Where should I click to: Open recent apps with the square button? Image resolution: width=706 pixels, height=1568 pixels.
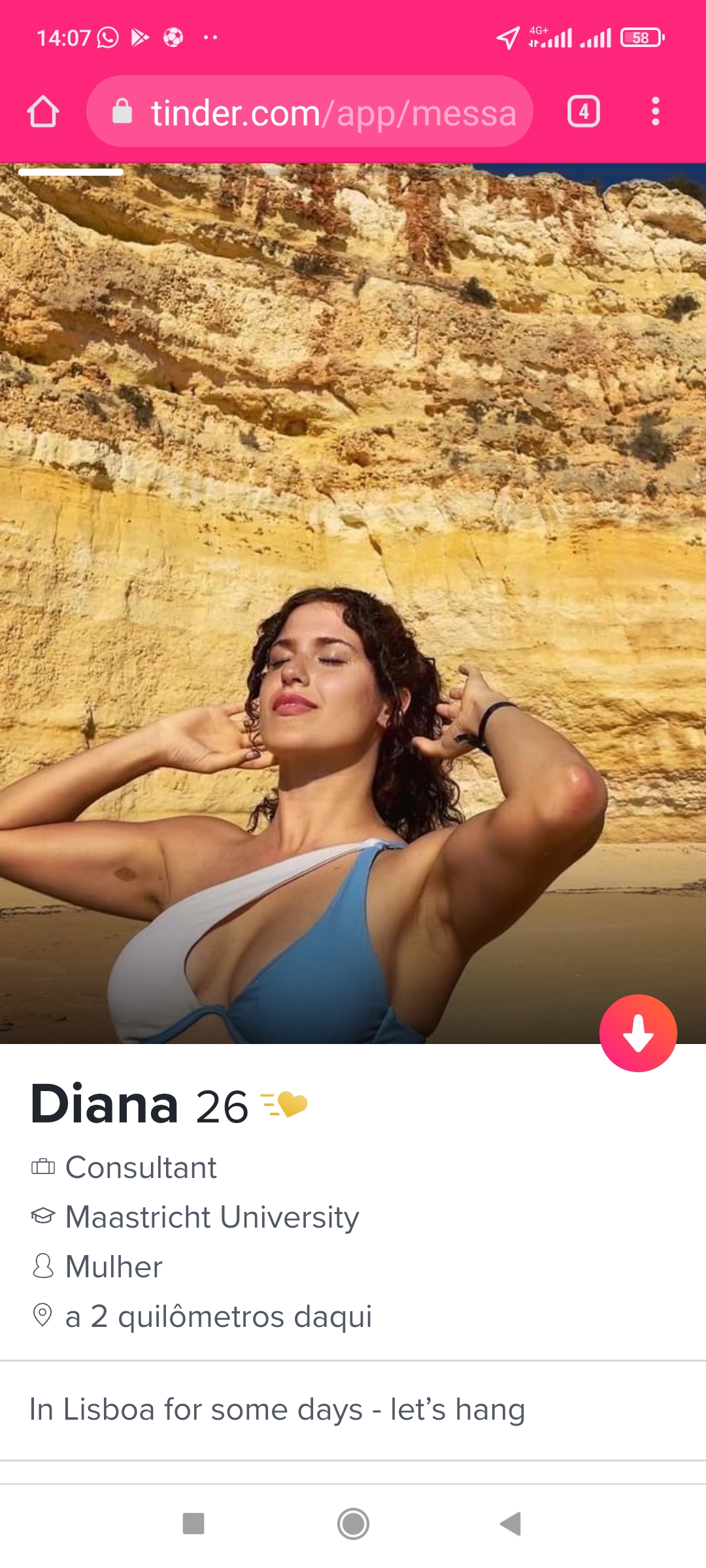(193, 1524)
